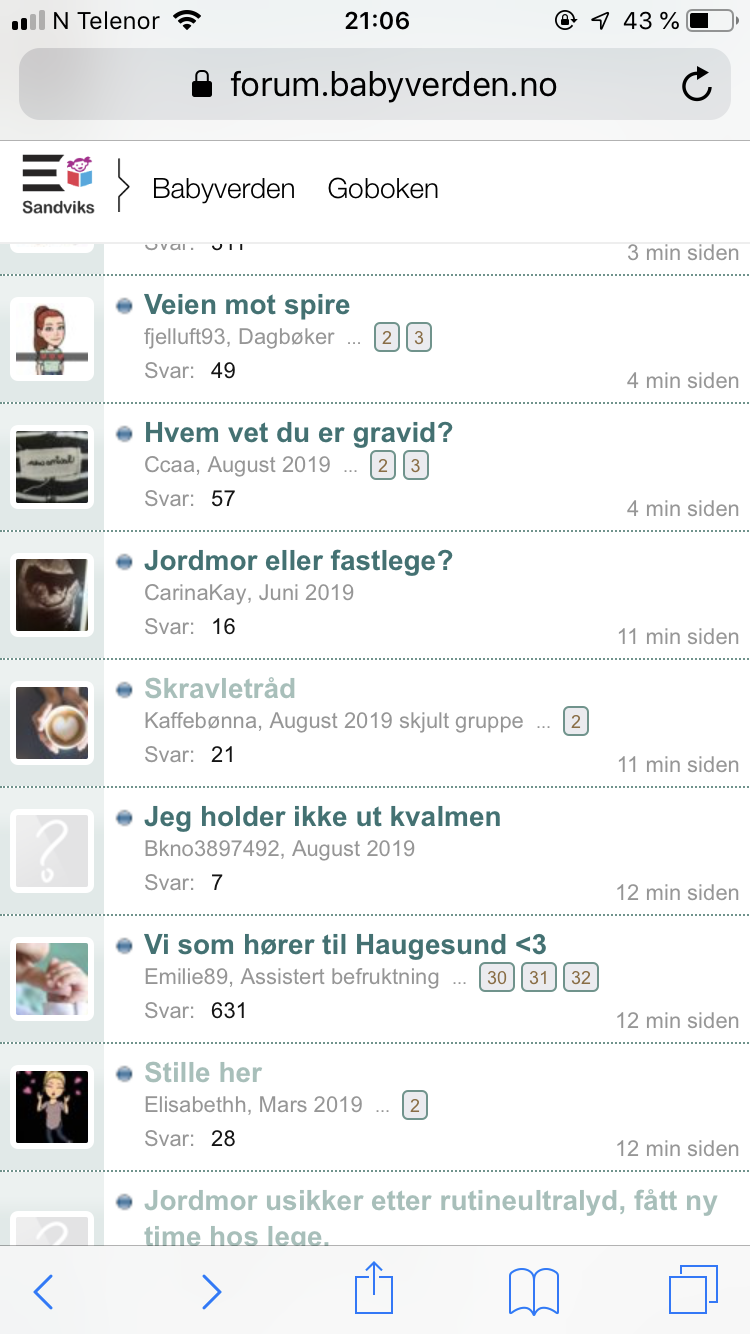This screenshot has height=1334, width=750.
Task: Go to page 3 of Hvem vet du er gravid?
Action: point(417,465)
